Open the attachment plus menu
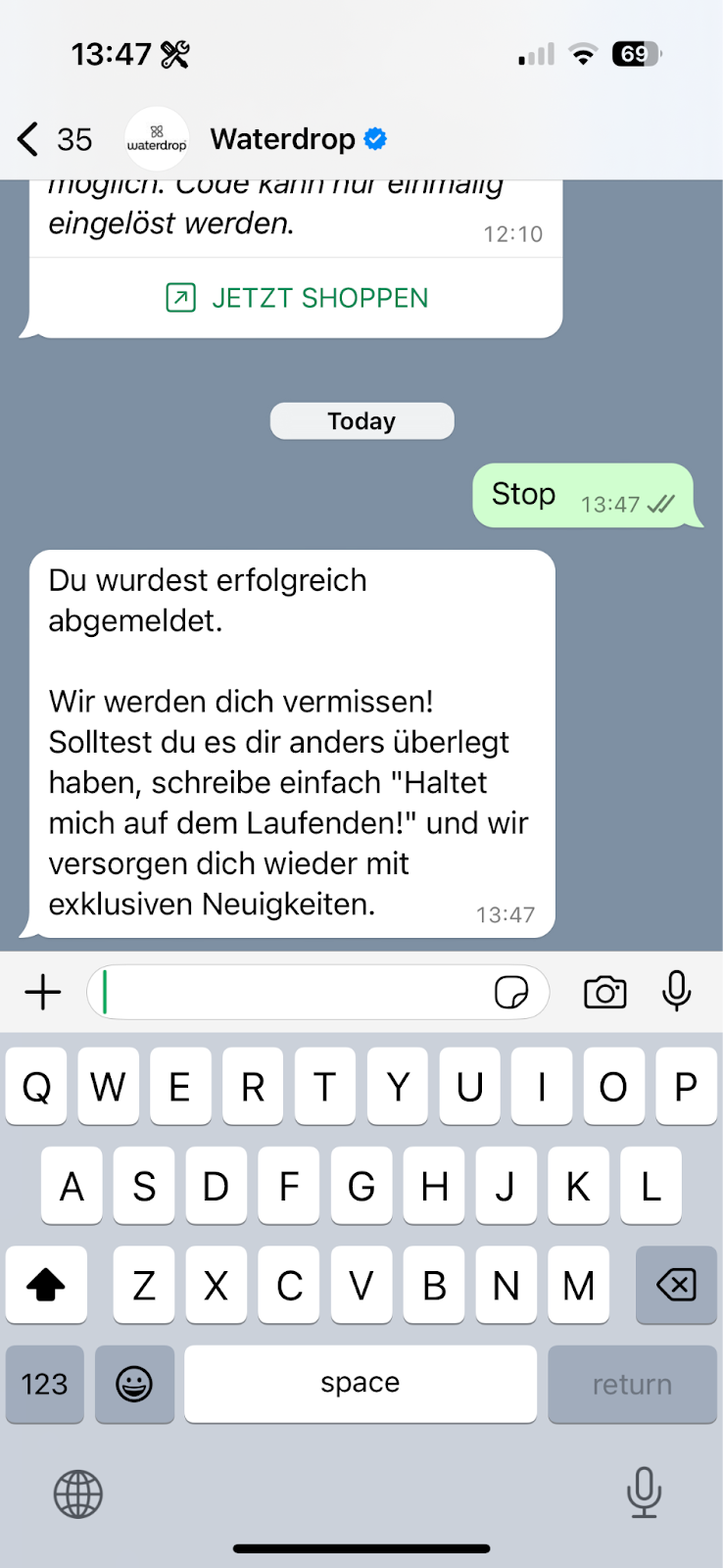Screen dimensions: 723x1568 pos(43,993)
